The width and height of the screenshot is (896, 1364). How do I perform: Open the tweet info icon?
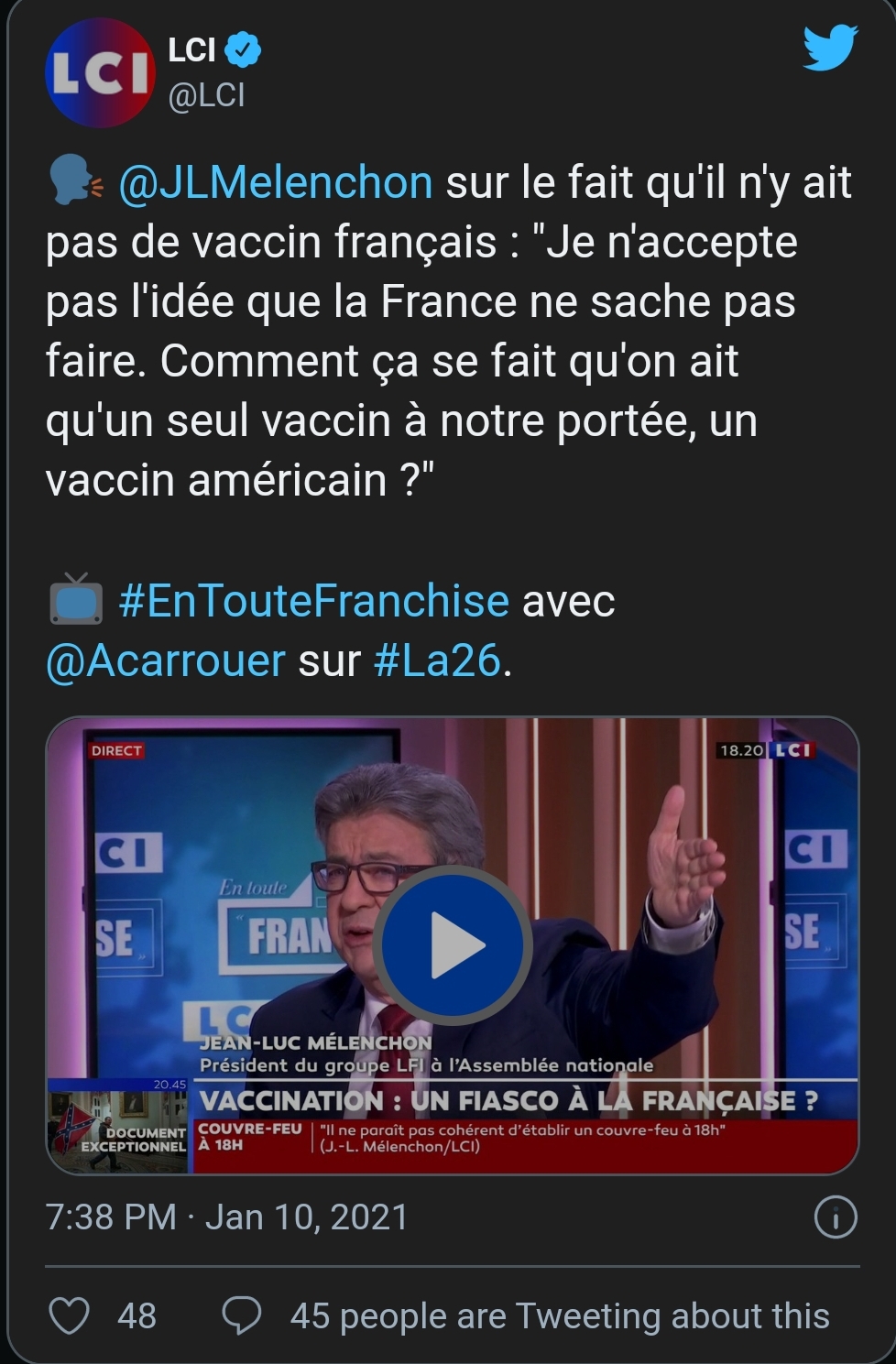(x=835, y=1217)
